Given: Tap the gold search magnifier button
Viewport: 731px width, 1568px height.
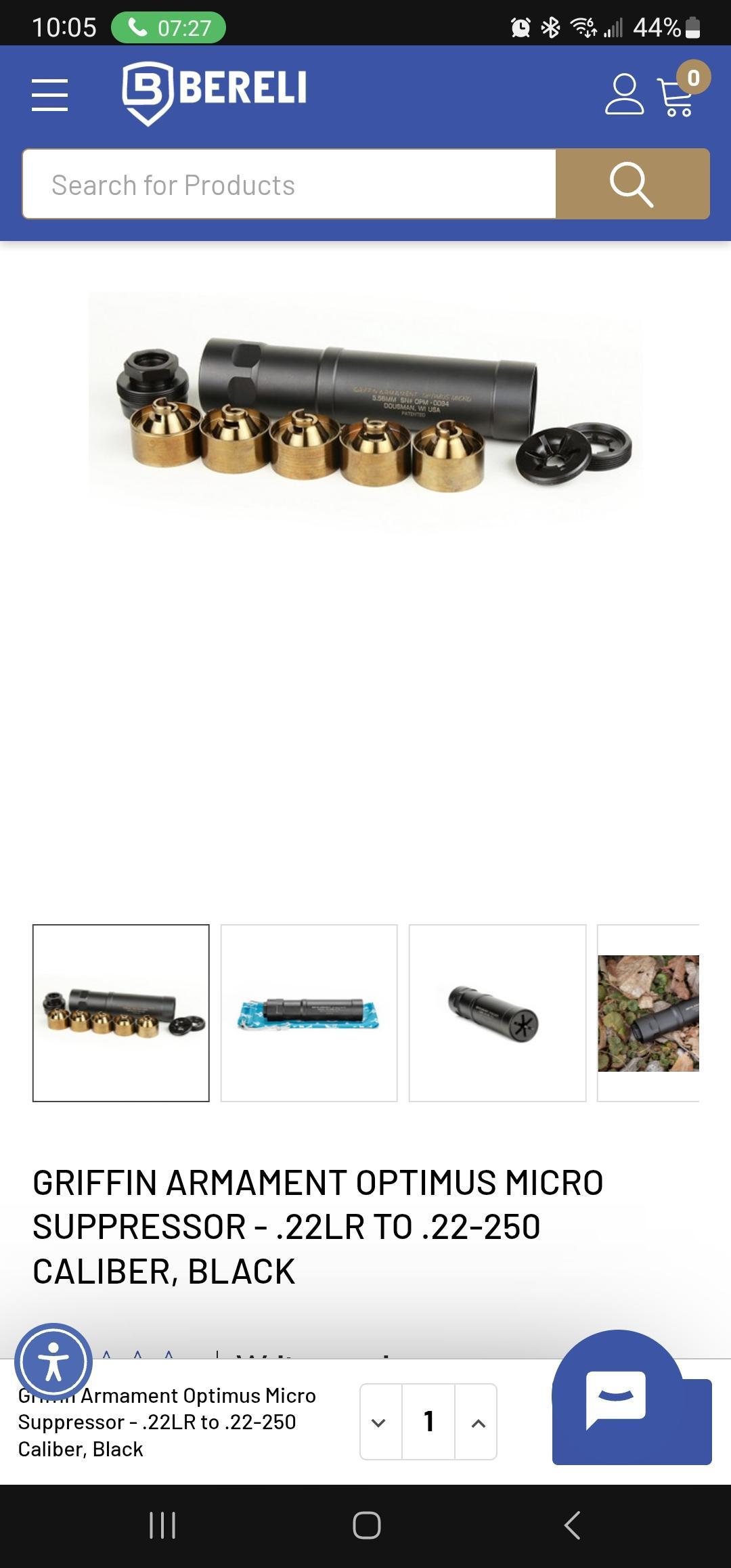Looking at the screenshot, I should 632,184.
